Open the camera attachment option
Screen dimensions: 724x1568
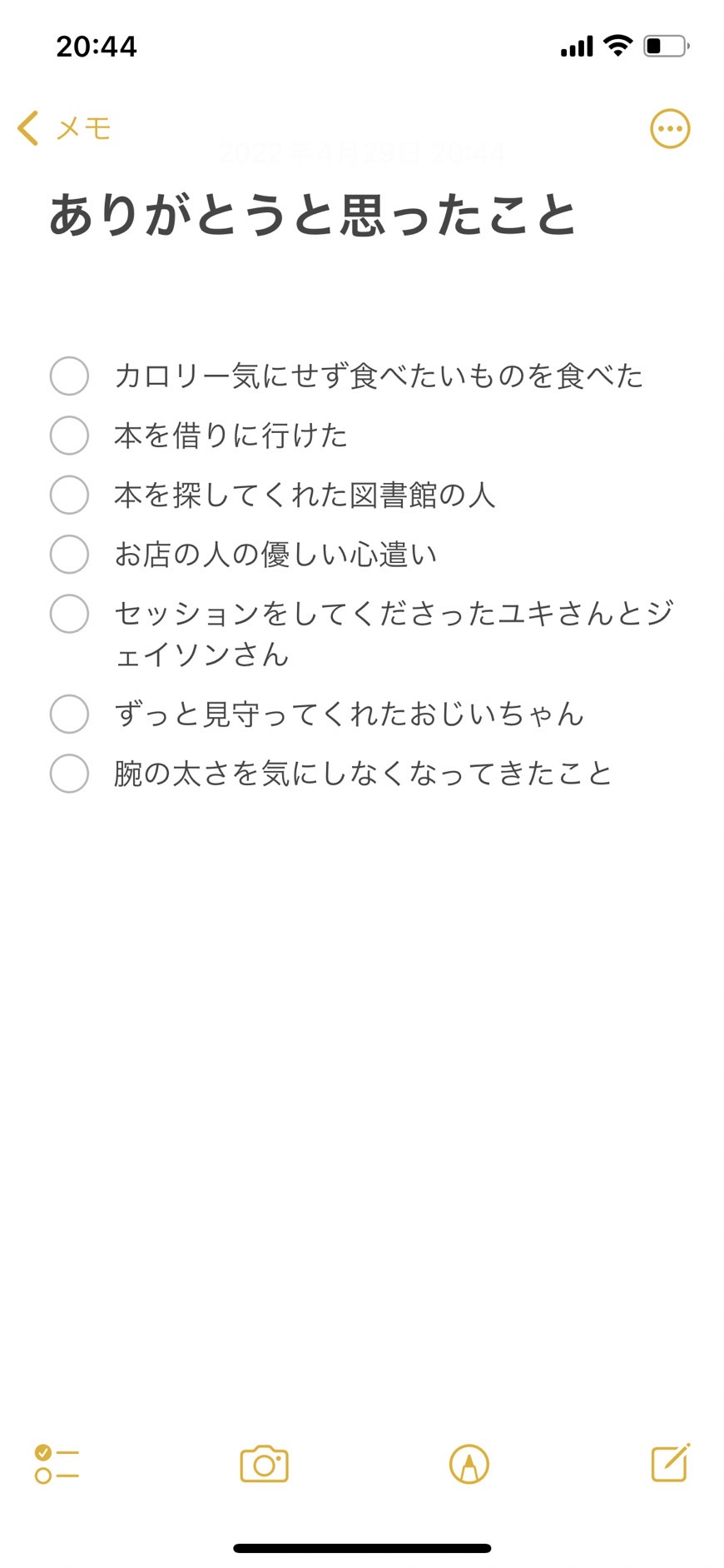[264, 1464]
